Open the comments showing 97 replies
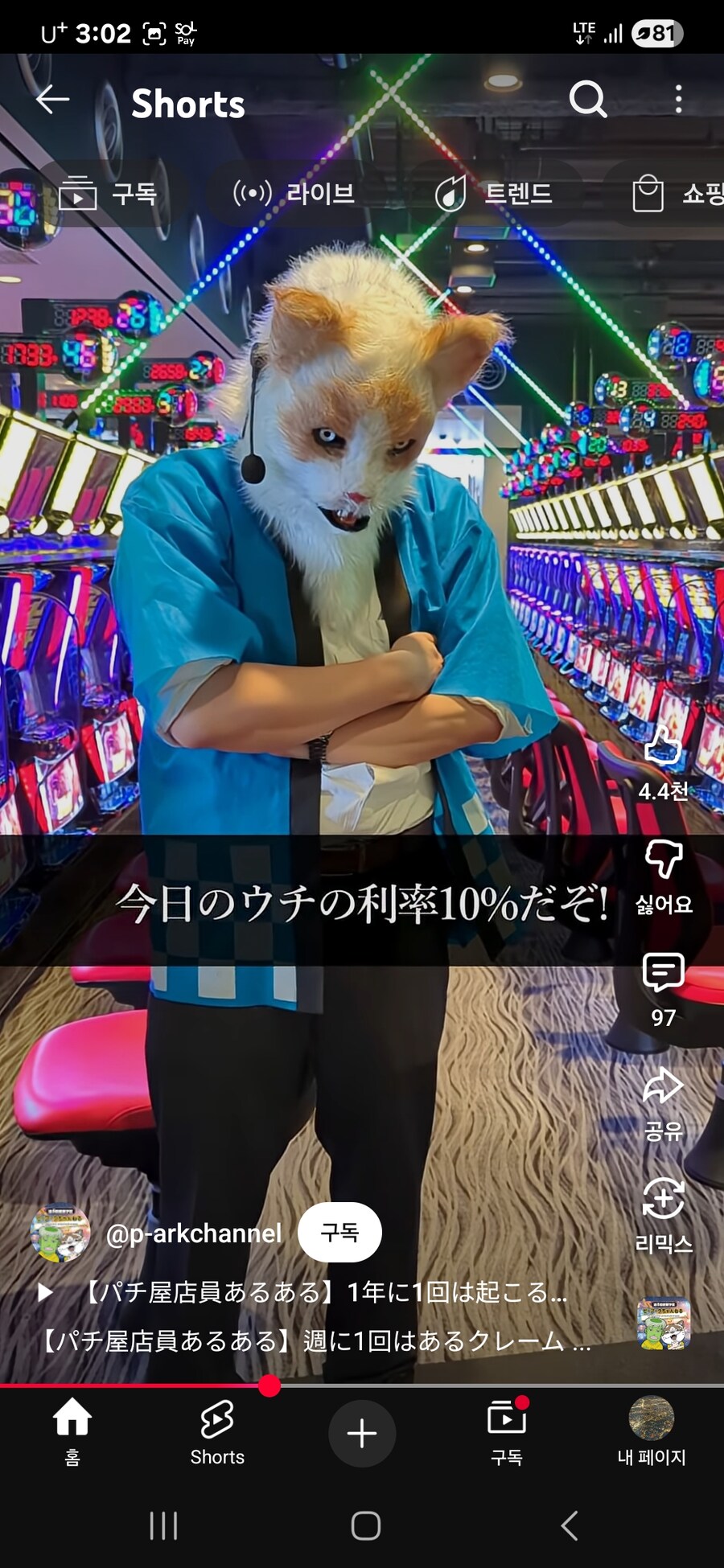This screenshot has width=724, height=1568. click(x=663, y=977)
